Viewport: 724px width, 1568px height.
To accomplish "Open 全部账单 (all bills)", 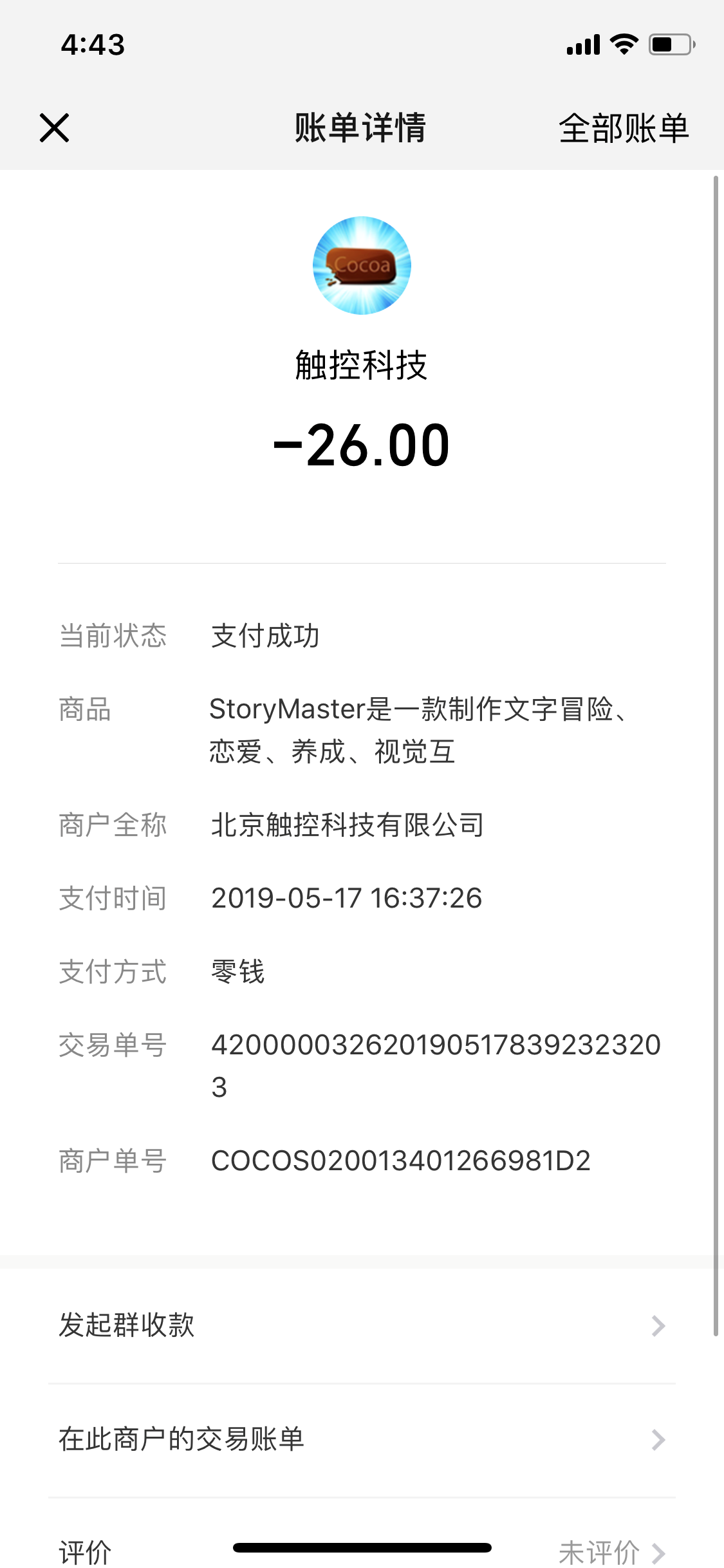I will (623, 128).
